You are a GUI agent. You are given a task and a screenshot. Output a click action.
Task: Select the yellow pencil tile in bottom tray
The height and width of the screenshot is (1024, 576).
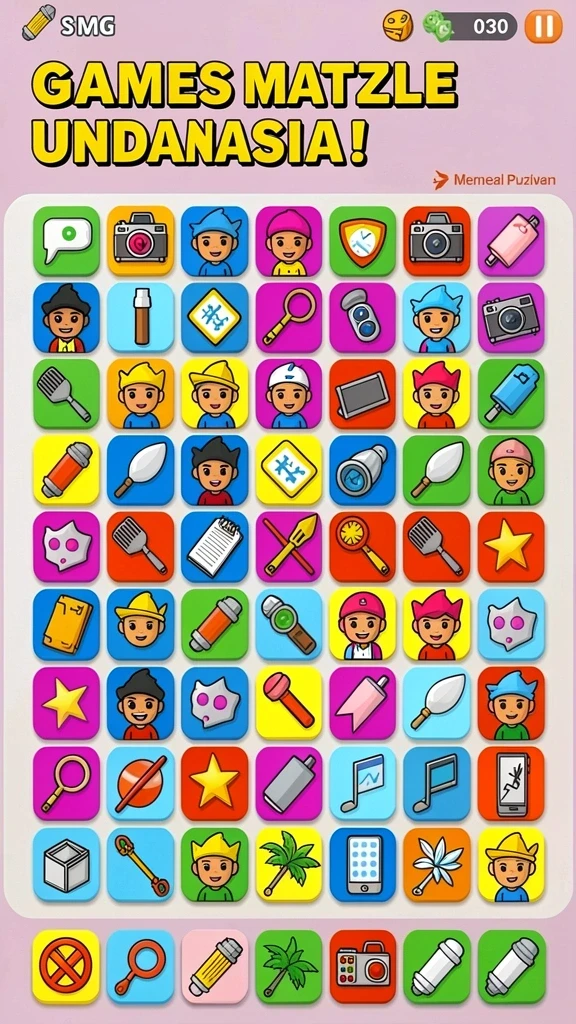point(215,966)
